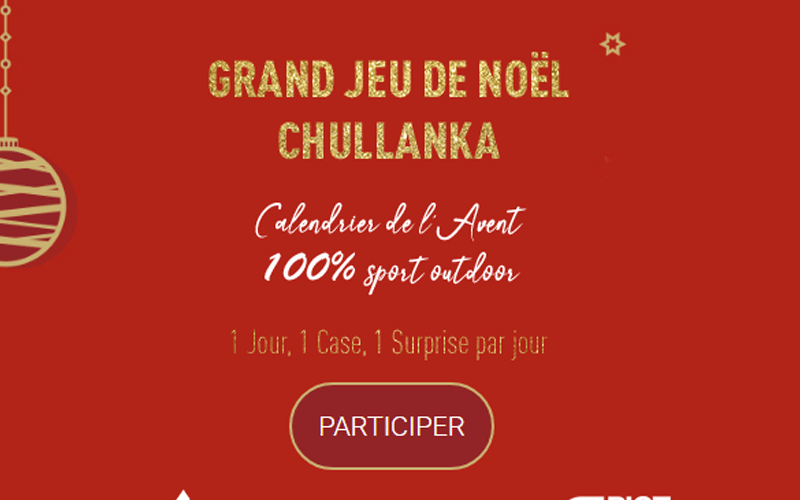Tap the PARTICIPER button
Image resolution: width=800 pixels, height=500 pixels.
click(x=392, y=426)
